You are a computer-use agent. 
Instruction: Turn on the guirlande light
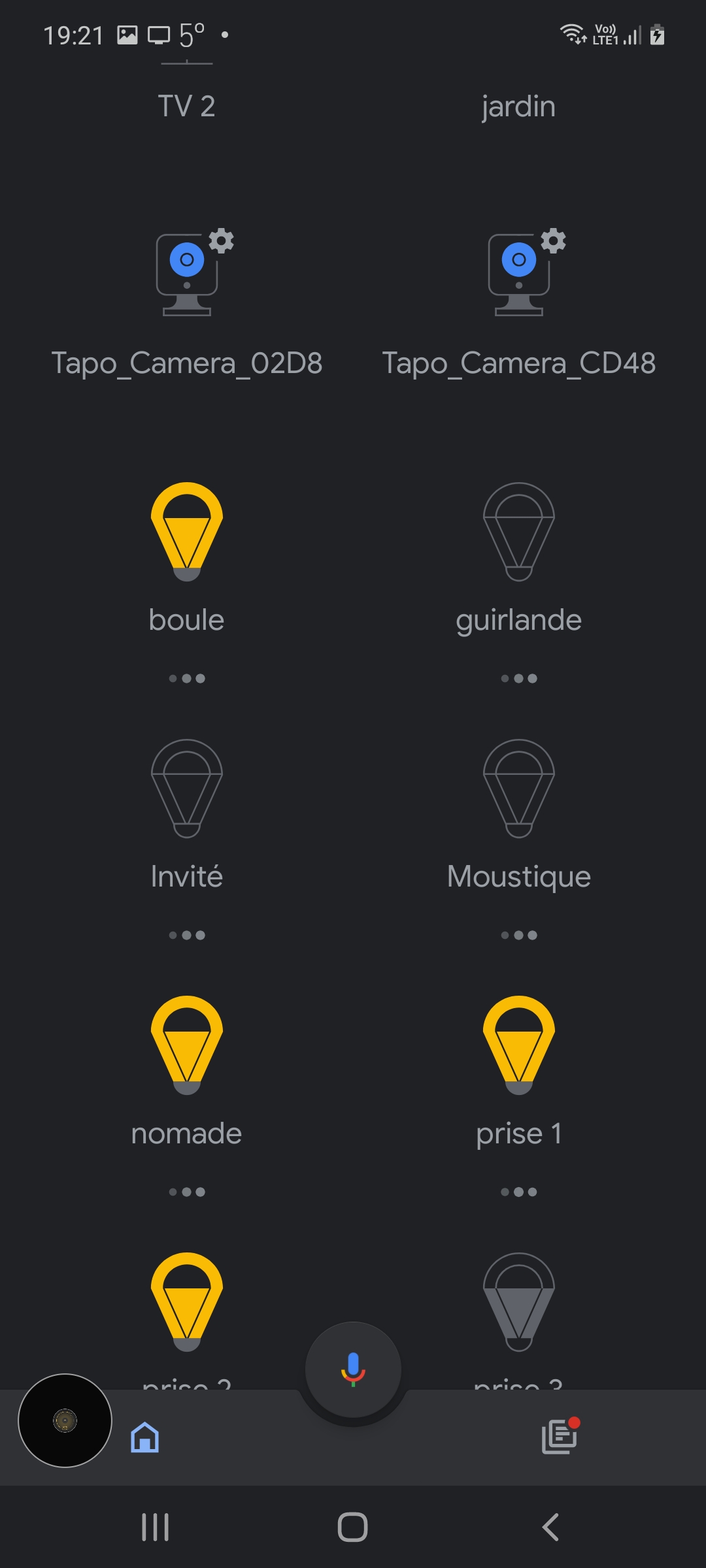tap(519, 532)
